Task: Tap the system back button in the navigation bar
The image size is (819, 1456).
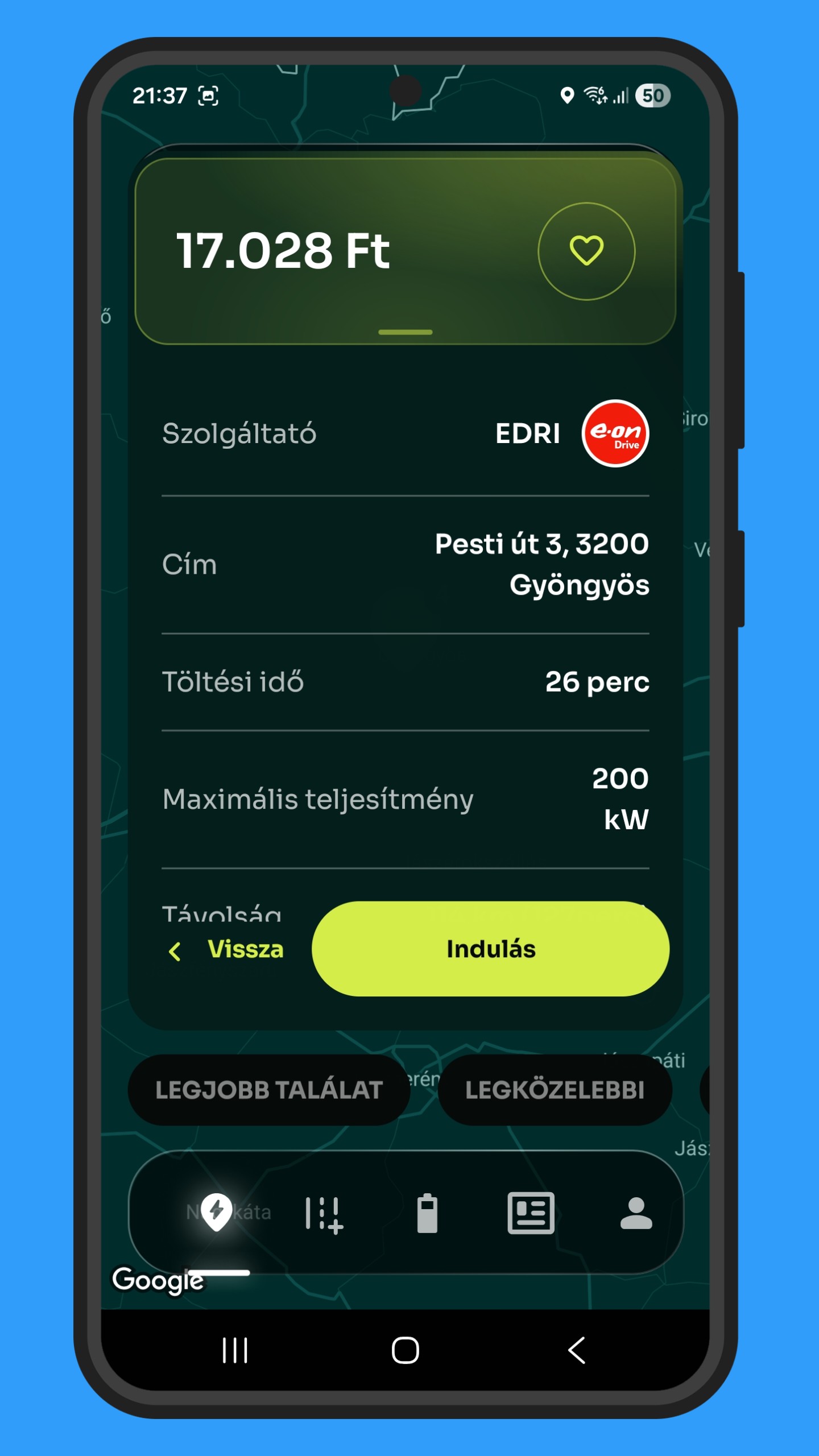Action: (x=577, y=1350)
